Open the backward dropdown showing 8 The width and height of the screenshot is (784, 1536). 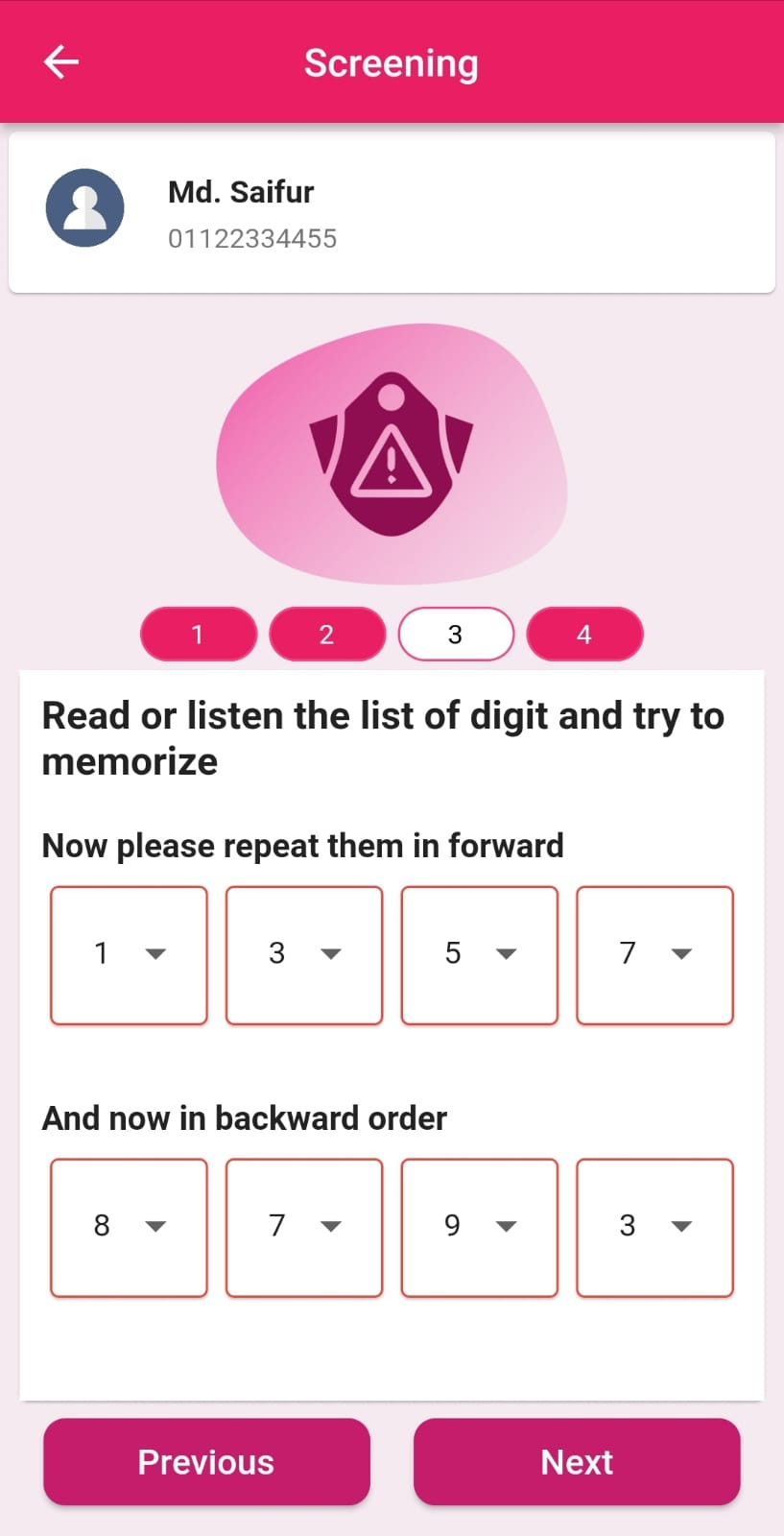point(129,1226)
